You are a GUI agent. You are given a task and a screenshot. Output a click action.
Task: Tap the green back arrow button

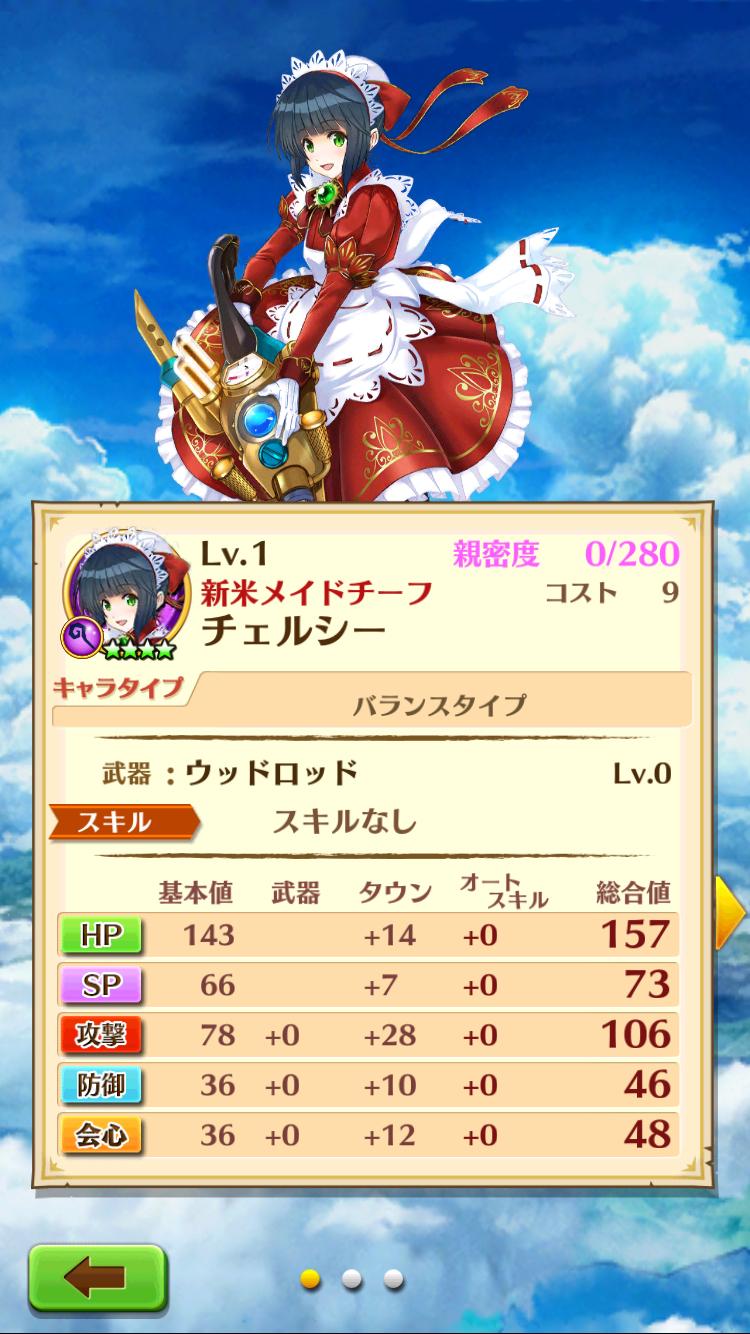coord(96,1278)
